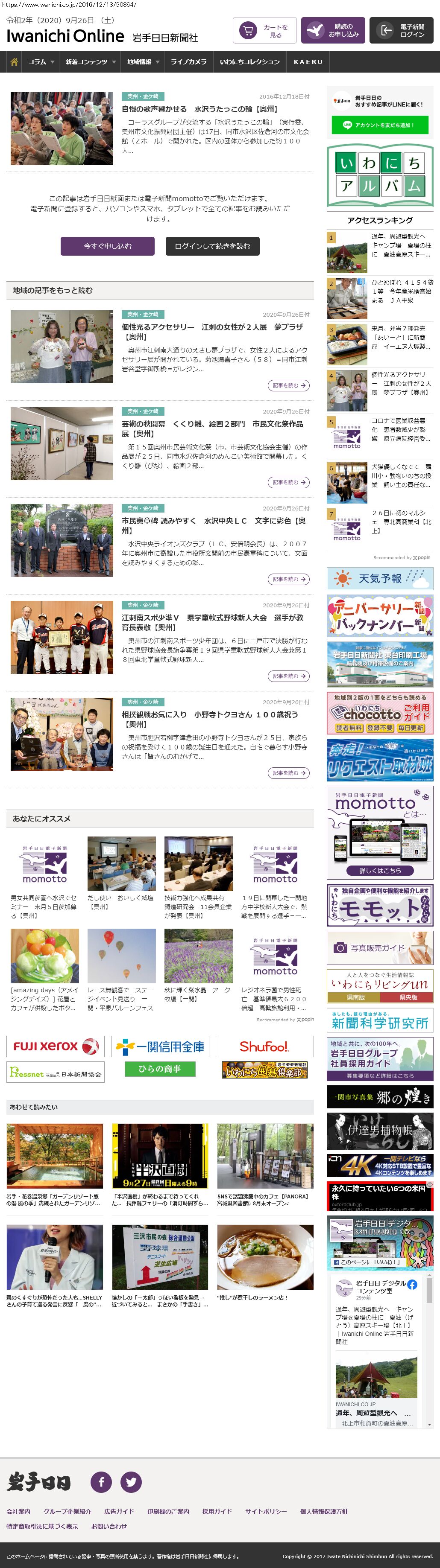Add the LINE account as a friend

[x=380, y=125]
